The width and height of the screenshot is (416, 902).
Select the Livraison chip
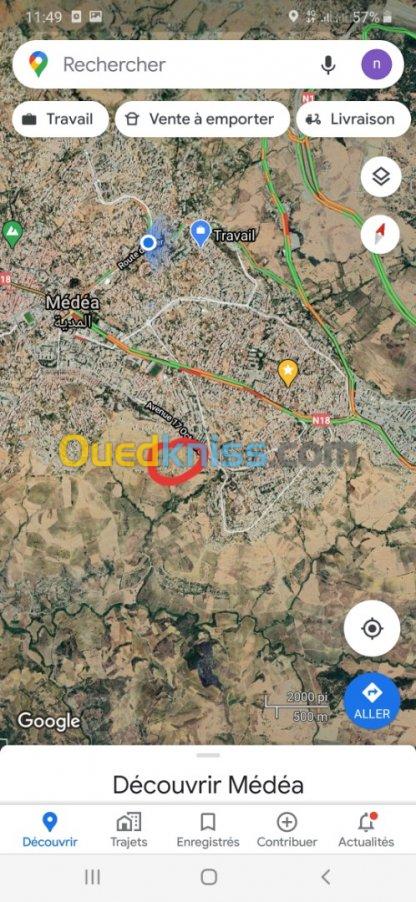[x=353, y=119]
